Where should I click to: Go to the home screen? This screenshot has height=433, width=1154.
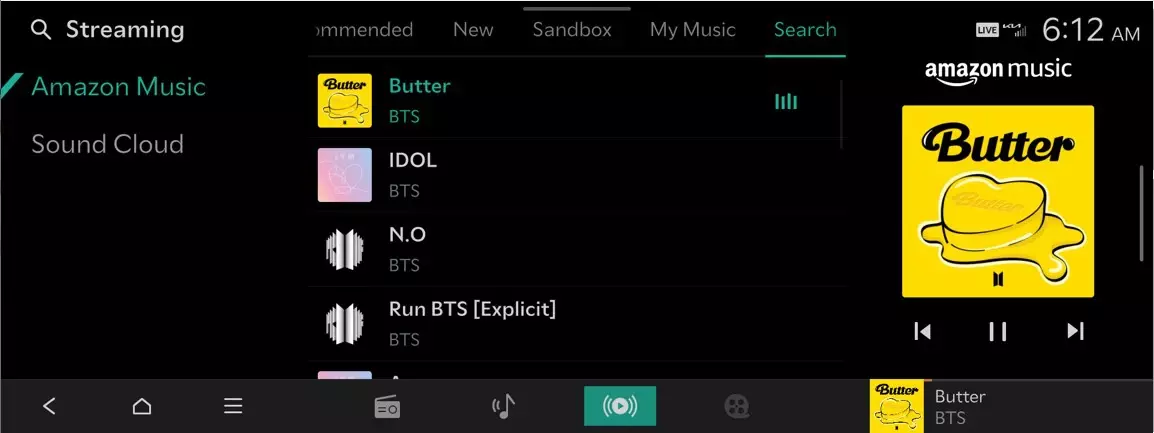pyautogui.click(x=142, y=406)
